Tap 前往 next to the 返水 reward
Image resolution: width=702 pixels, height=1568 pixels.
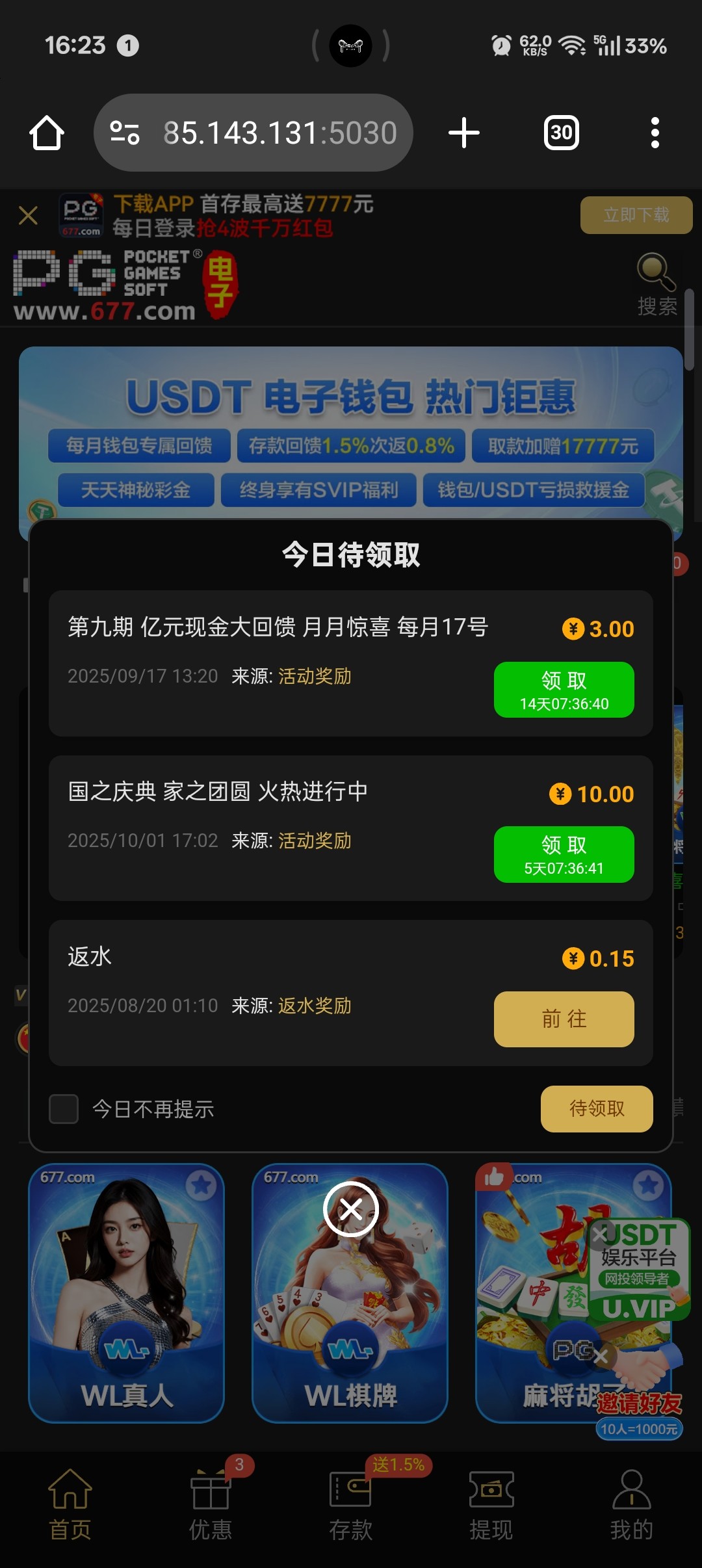point(564,1020)
